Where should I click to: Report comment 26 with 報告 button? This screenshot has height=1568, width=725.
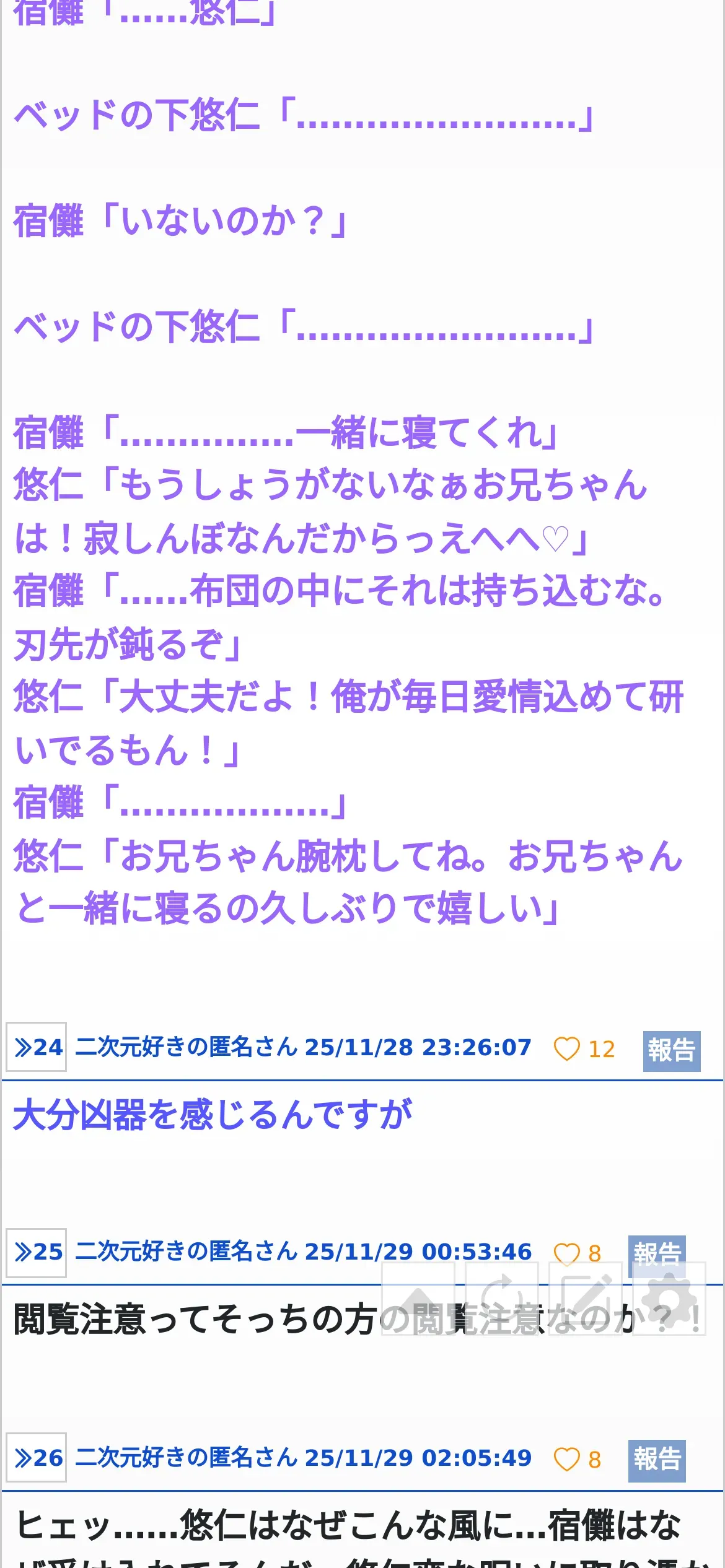click(657, 1461)
